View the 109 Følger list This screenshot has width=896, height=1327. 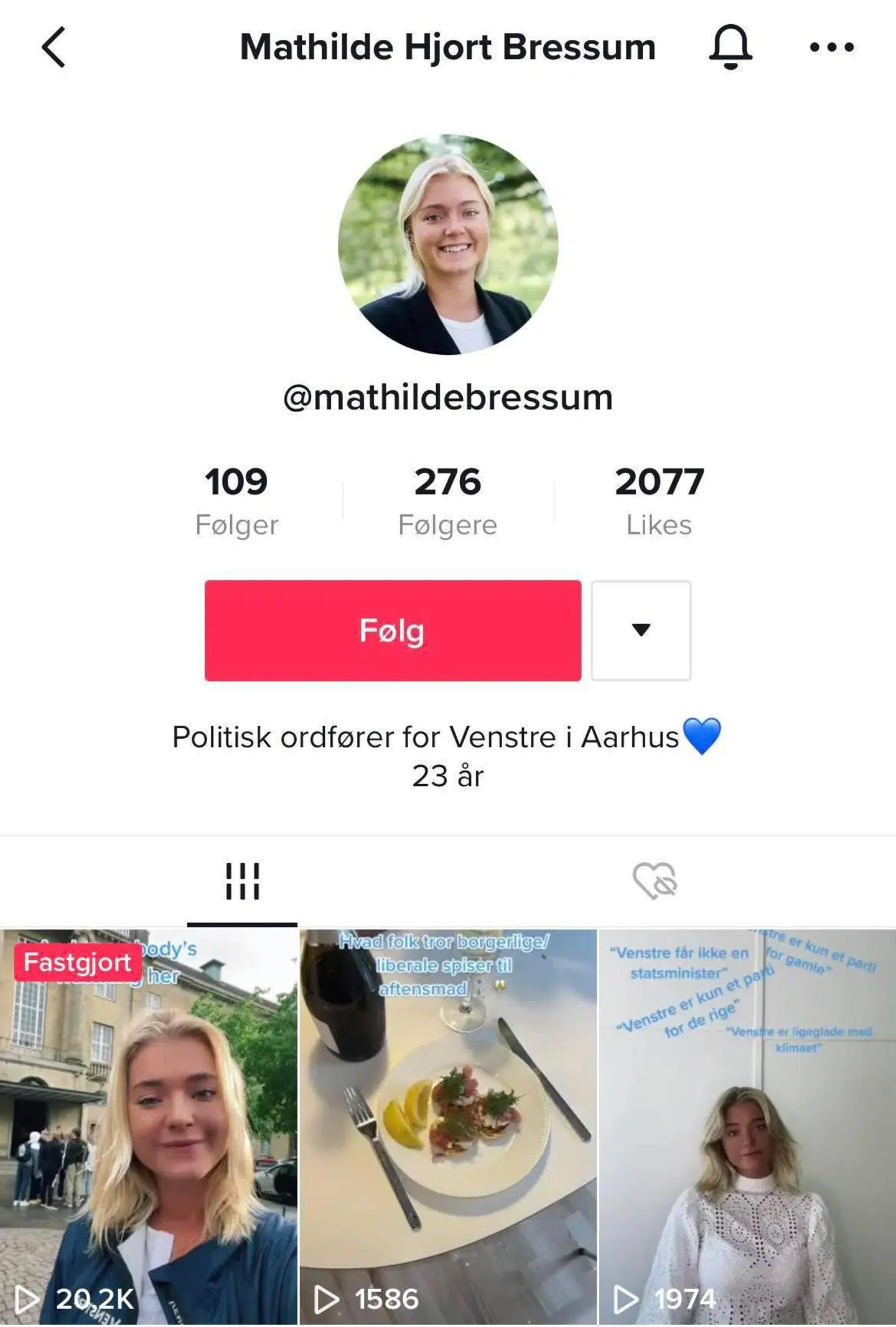pos(236,499)
